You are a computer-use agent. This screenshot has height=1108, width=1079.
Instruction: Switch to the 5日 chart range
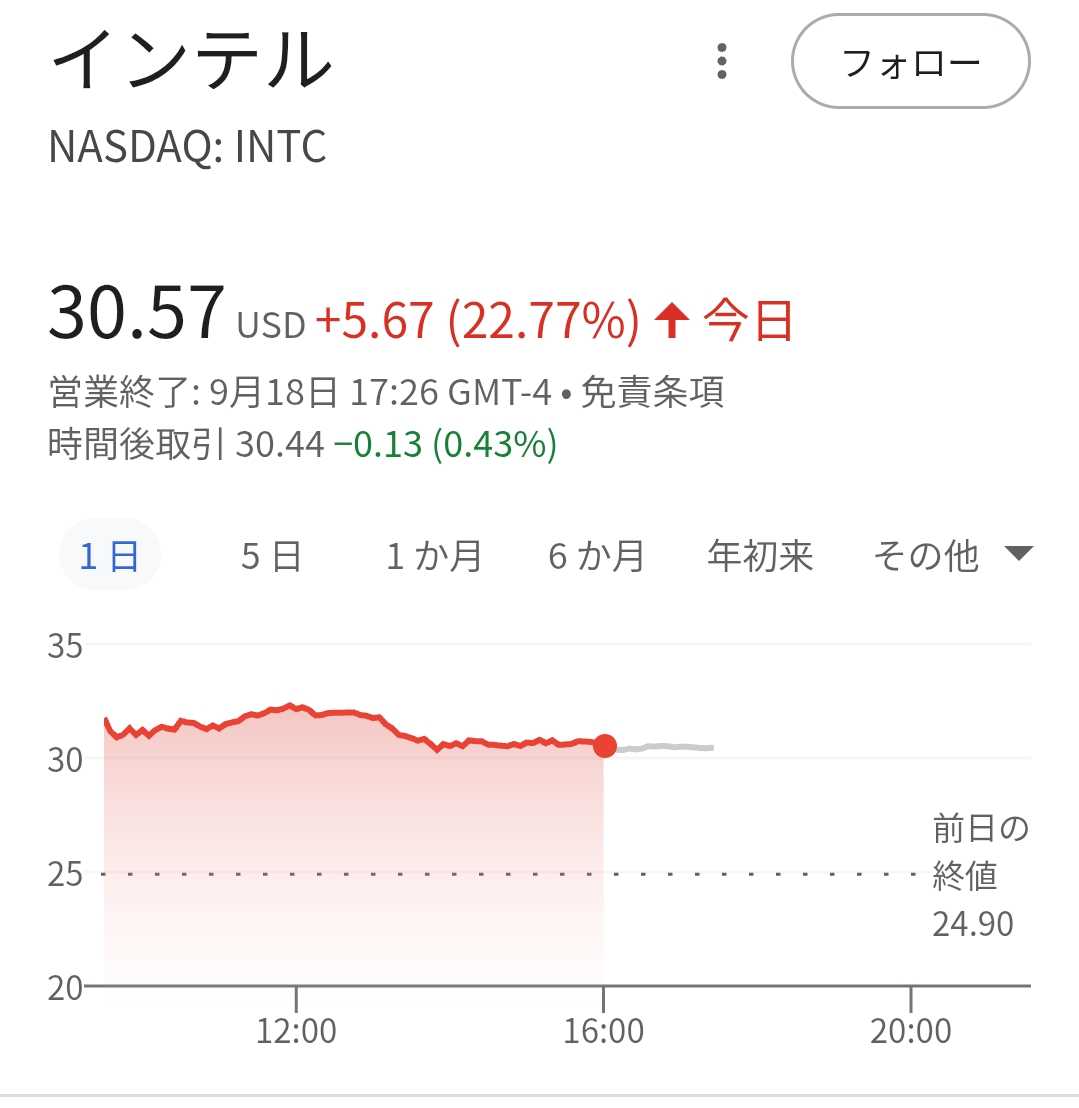point(271,555)
